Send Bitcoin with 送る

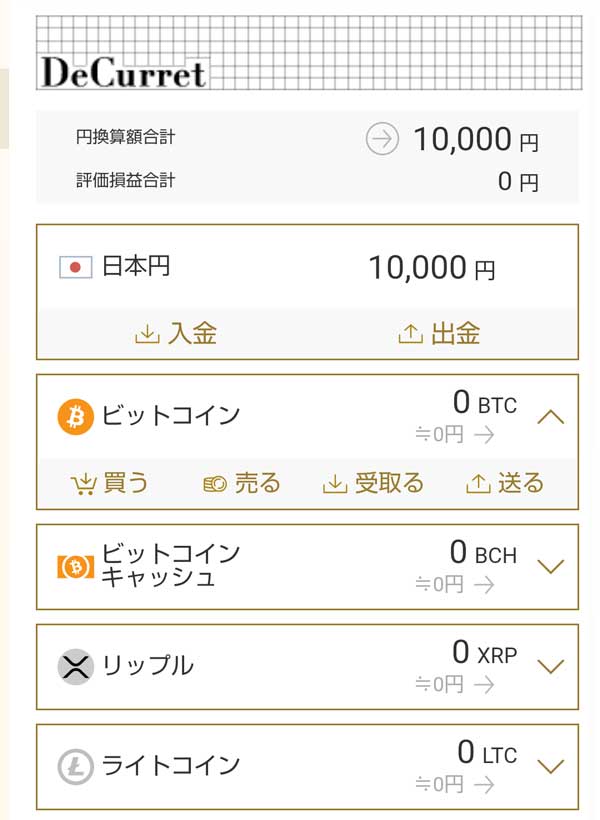click(505, 484)
